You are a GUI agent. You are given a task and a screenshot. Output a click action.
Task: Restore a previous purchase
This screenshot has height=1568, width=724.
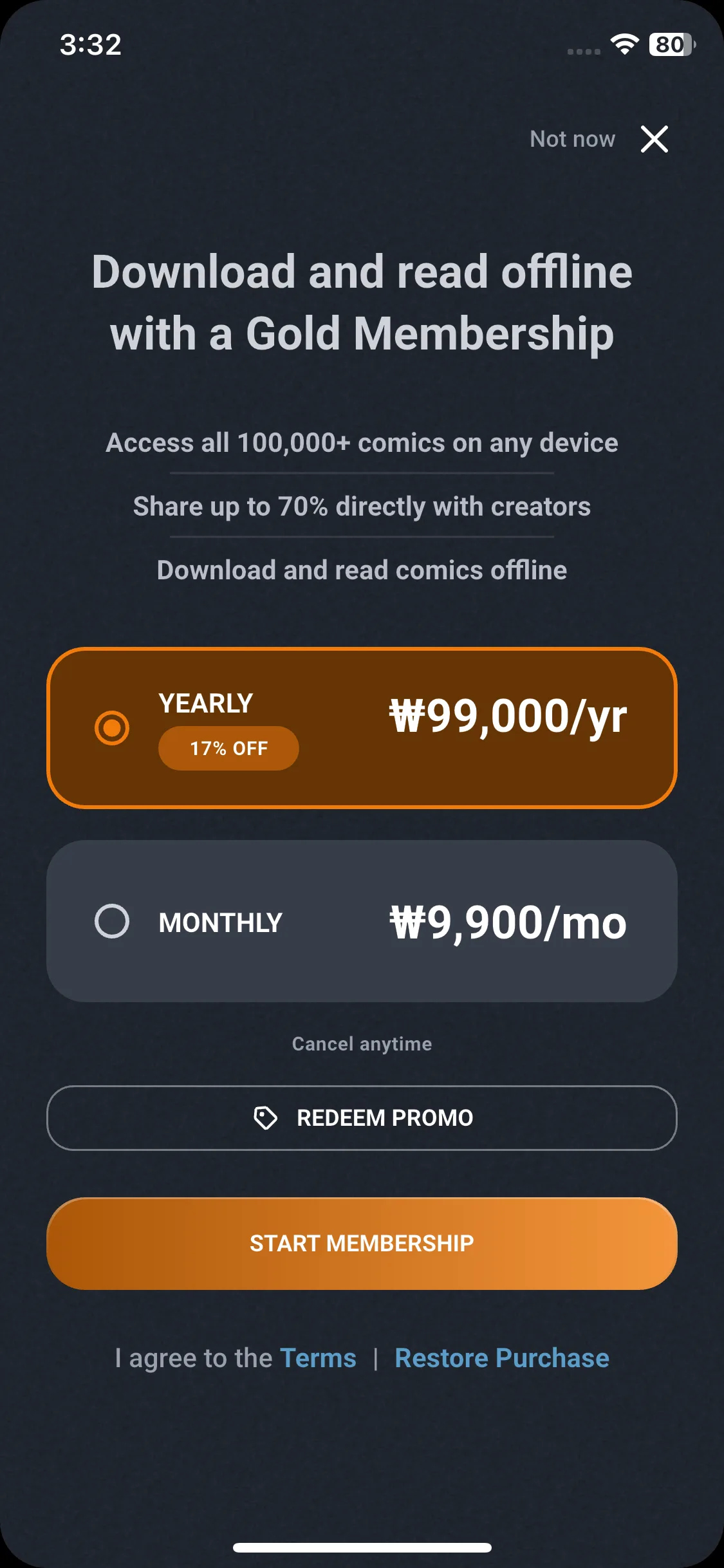click(x=501, y=1358)
